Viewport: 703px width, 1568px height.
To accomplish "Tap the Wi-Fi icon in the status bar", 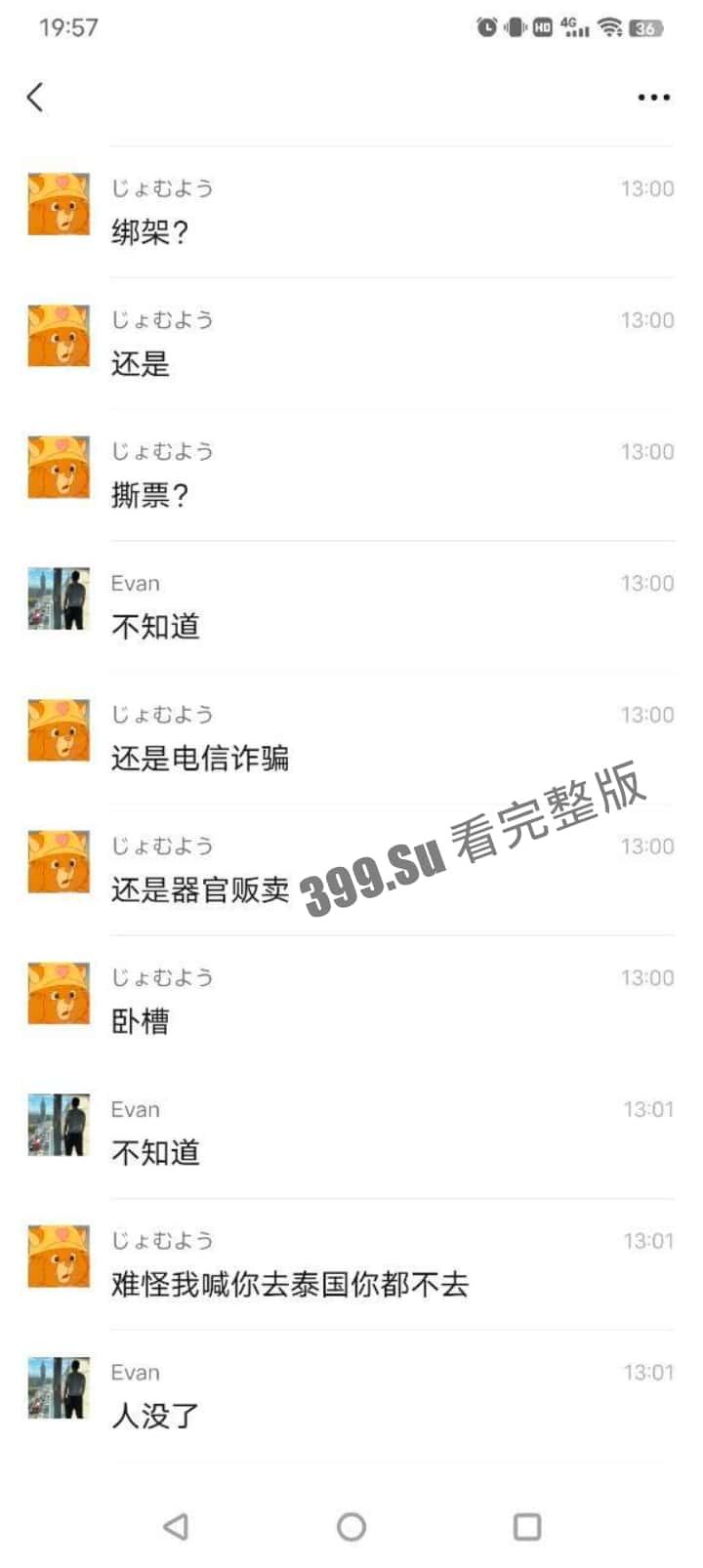I will tap(610, 27).
